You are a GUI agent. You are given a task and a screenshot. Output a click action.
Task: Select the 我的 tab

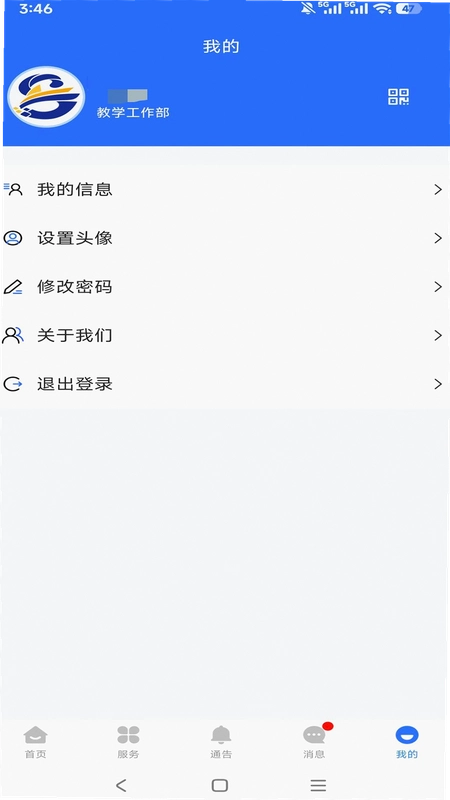click(407, 742)
